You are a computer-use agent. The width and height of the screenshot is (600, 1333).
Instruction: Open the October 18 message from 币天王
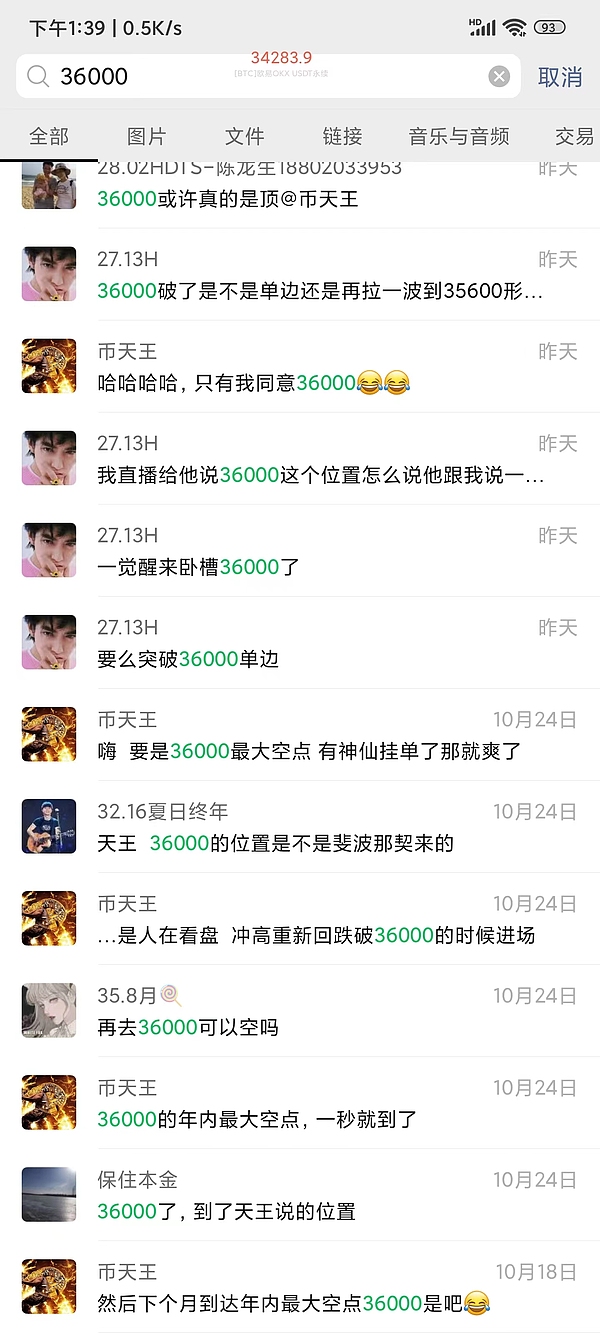coord(300,1287)
